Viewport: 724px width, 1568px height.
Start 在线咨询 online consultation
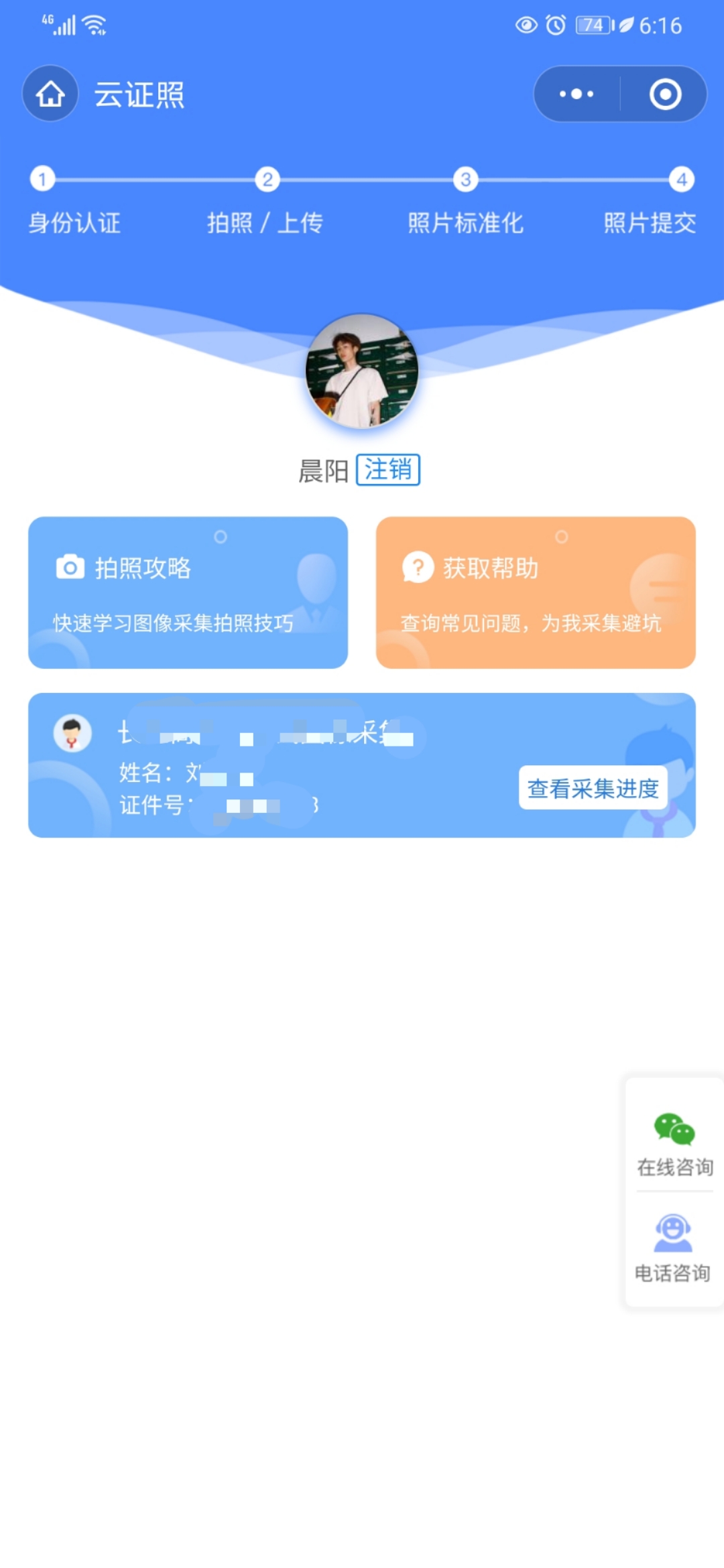click(674, 1143)
